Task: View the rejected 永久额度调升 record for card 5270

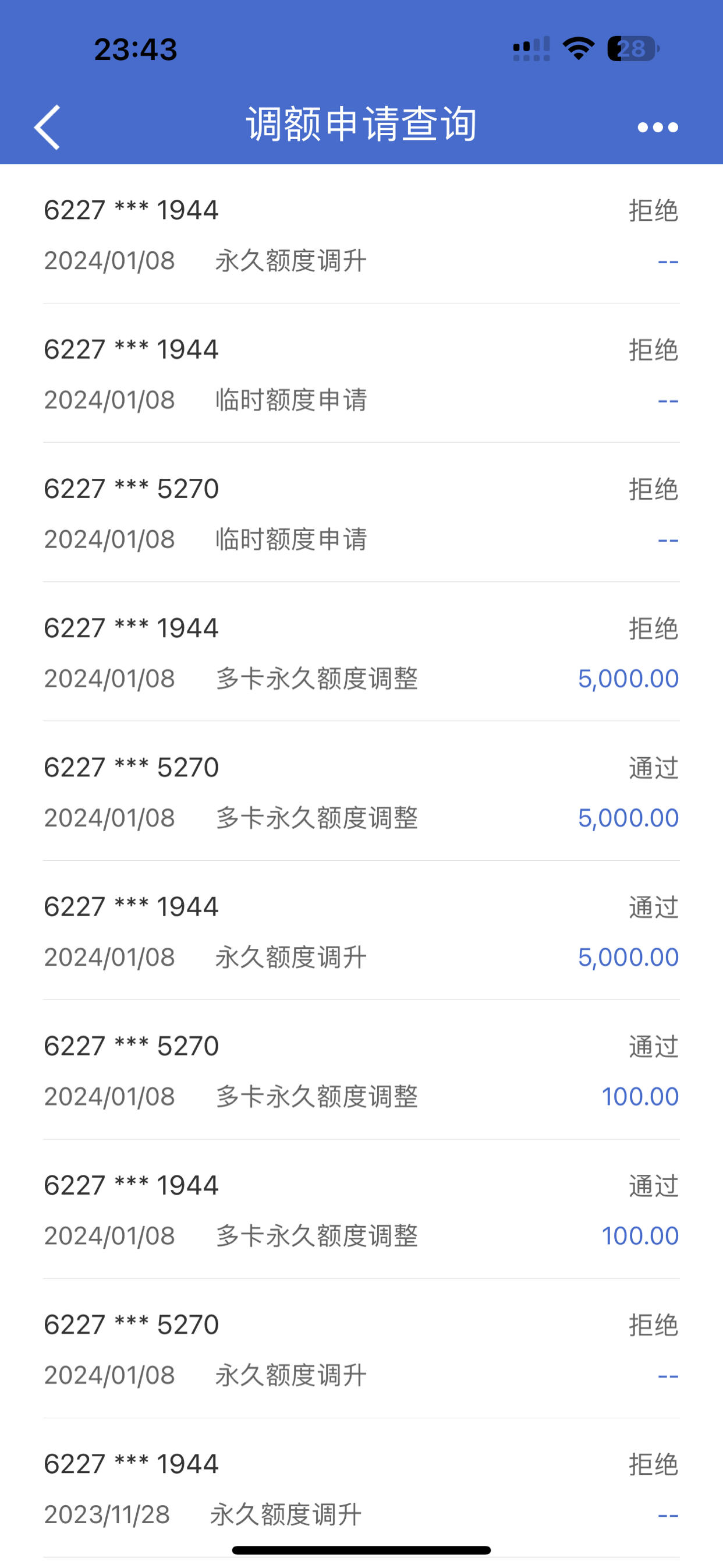Action: pyautogui.click(x=361, y=1349)
